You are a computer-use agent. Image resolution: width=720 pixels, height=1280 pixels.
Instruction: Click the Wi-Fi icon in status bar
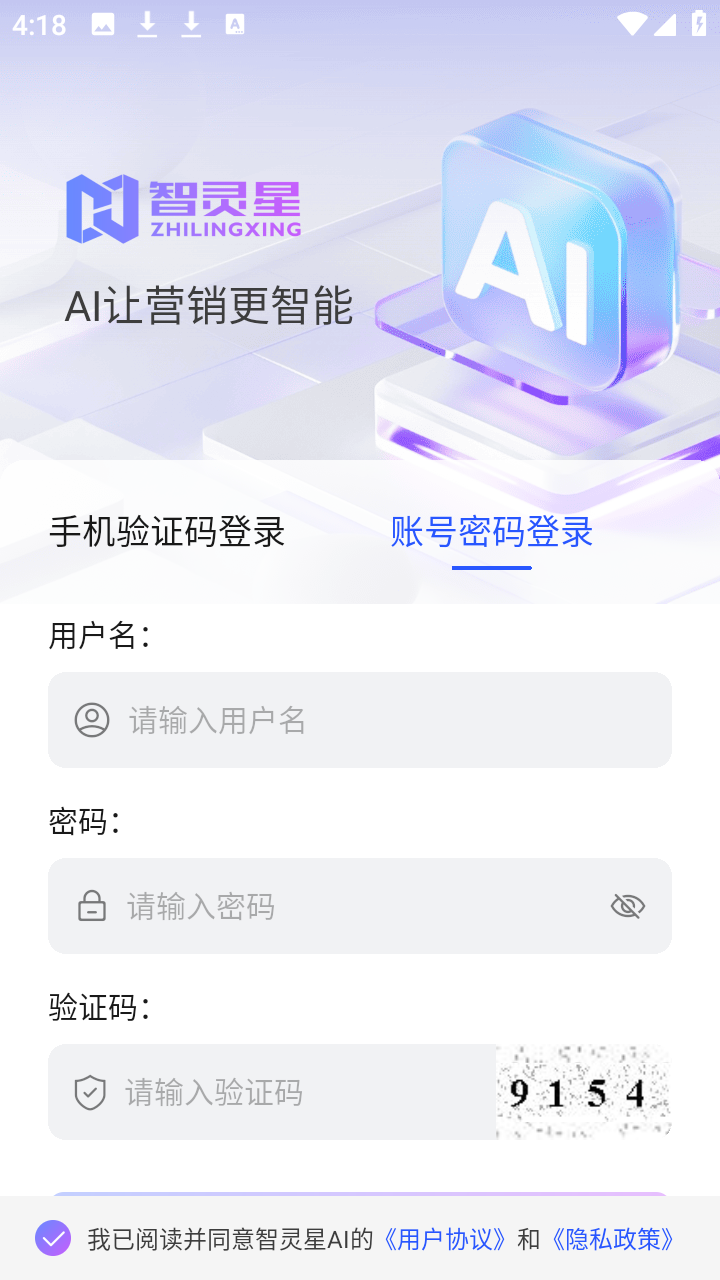tap(630, 24)
